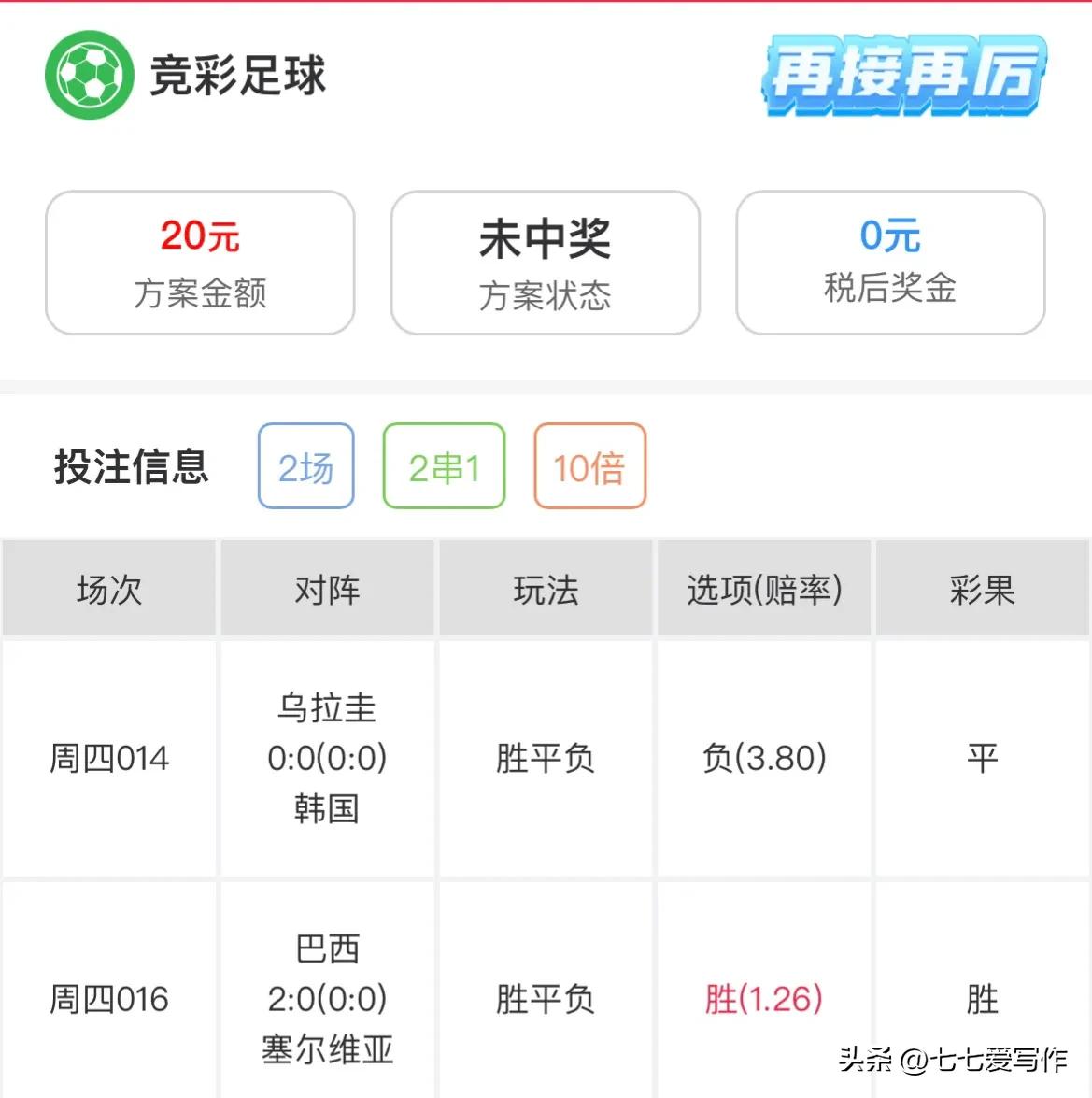
Task: Toggle the 胜平负 play type for 周四014
Action: click(x=546, y=759)
